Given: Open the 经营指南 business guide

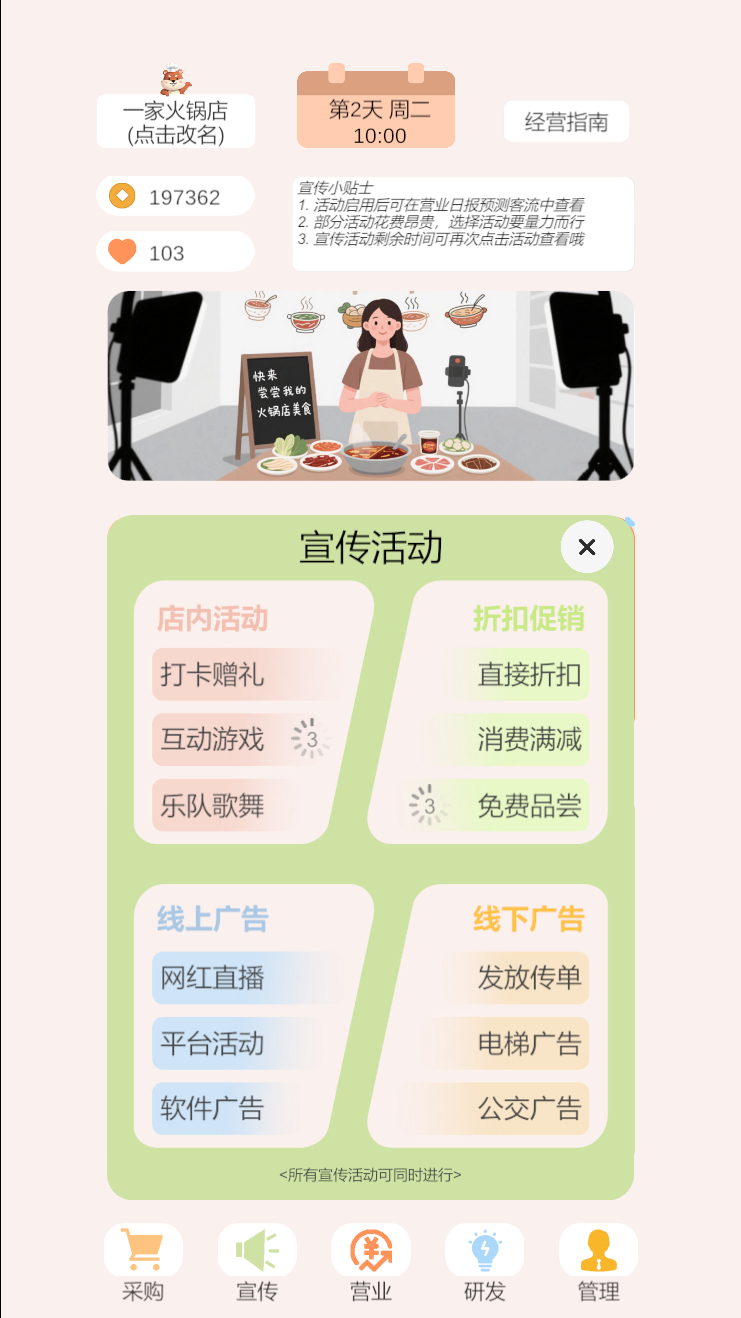Looking at the screenshot, I should [566, 120].
